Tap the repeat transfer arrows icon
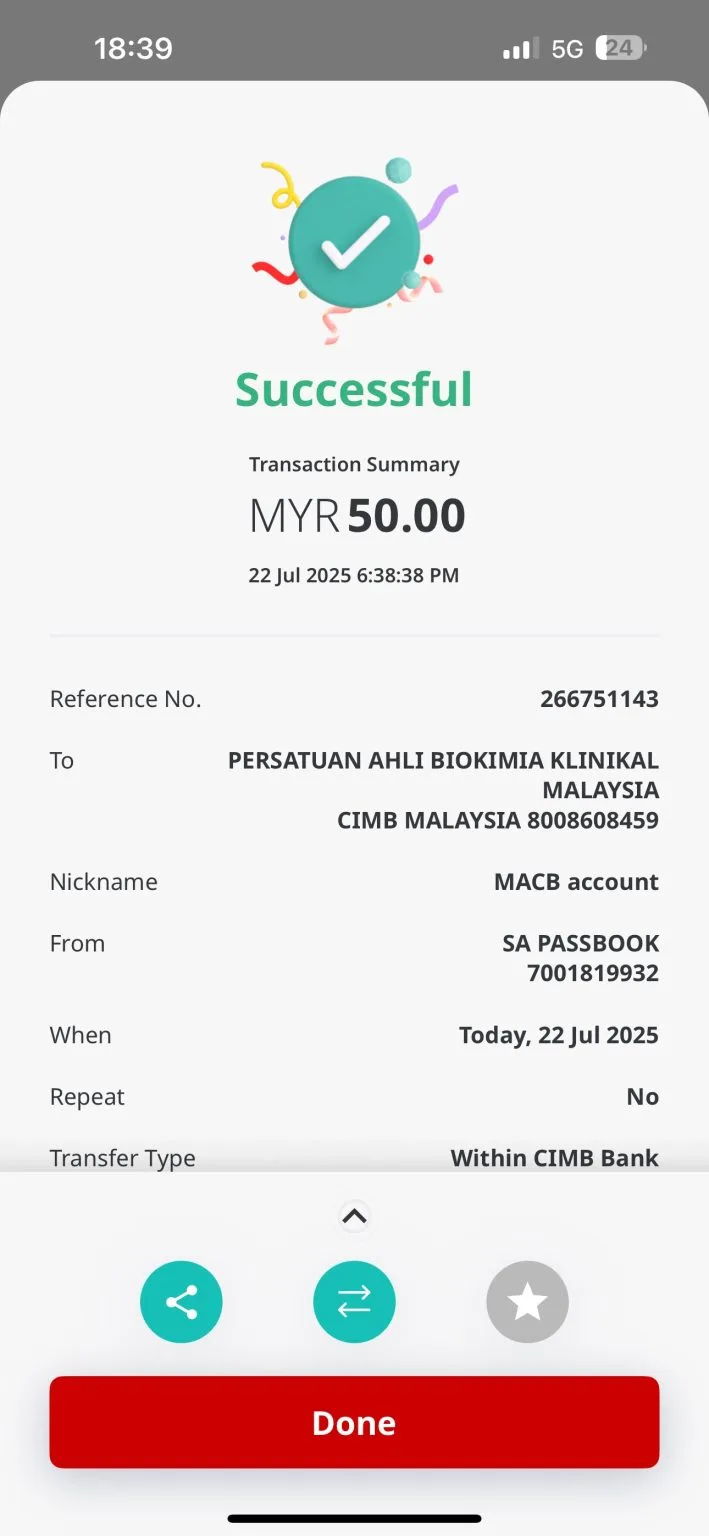709x1536 pixels. pos(354,1302)
